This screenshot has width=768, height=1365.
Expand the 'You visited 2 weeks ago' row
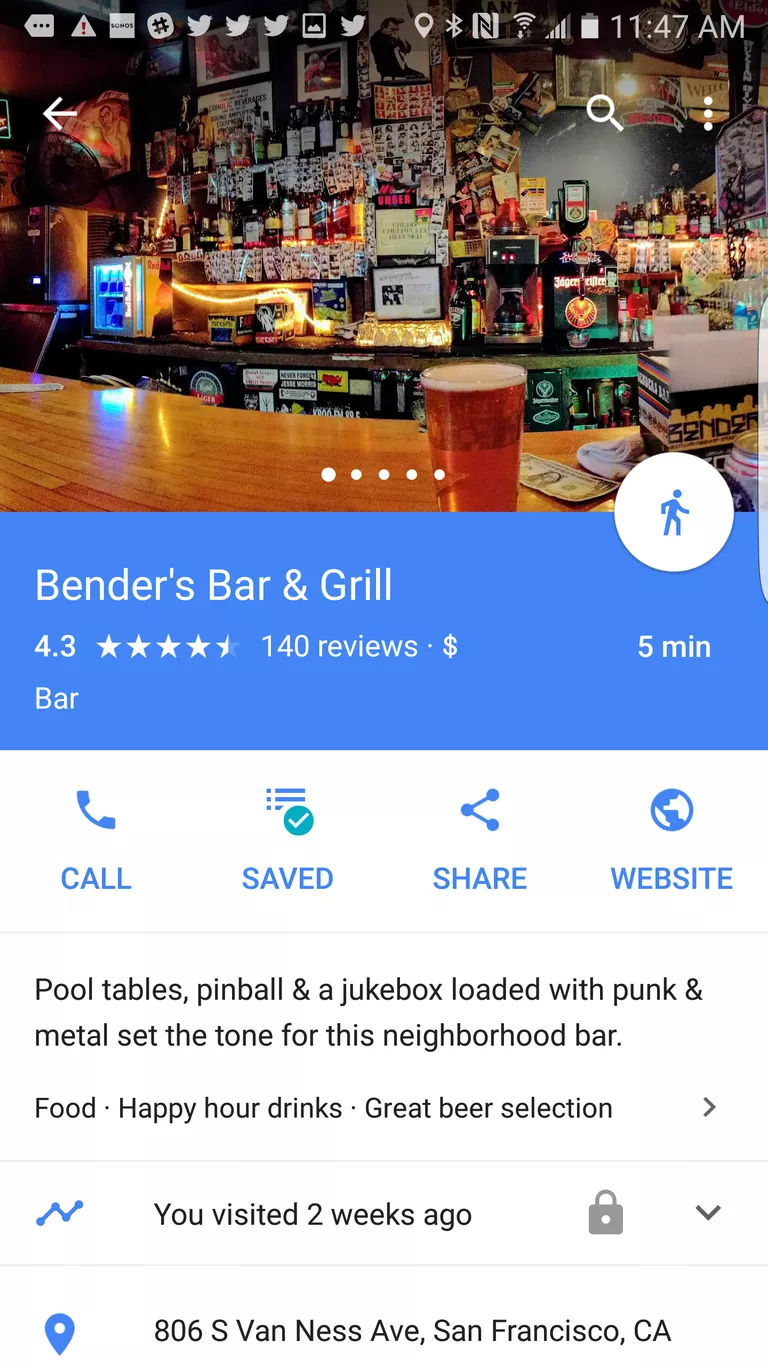[384, 1214]
